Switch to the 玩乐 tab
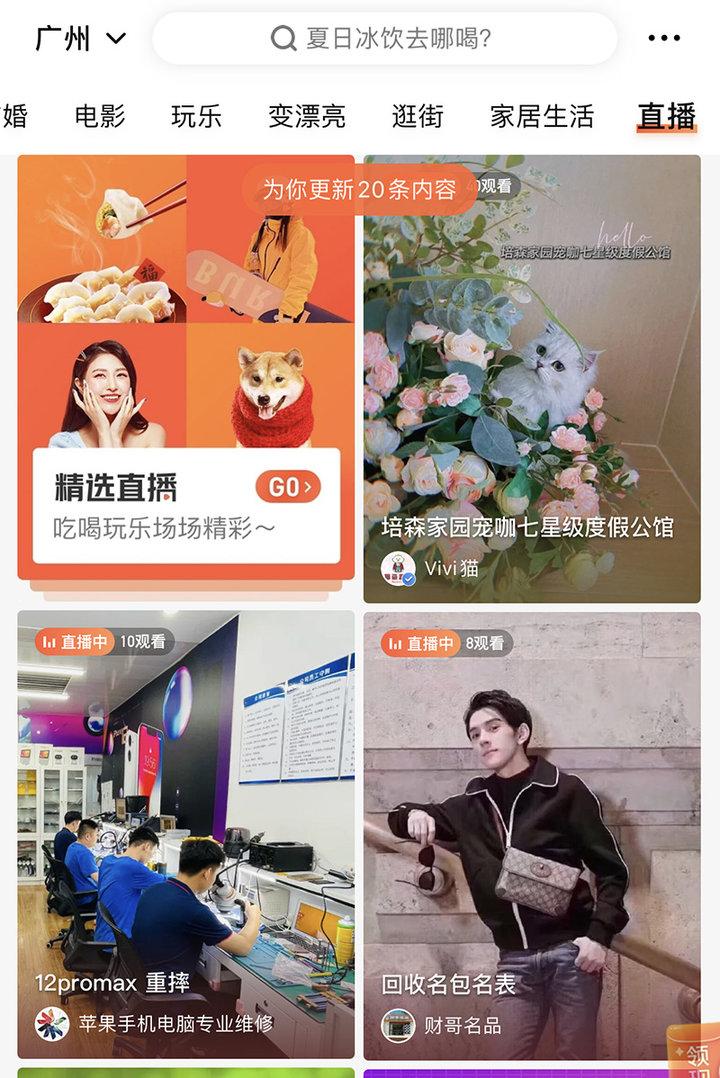Image resolution: width=720 pixels, height=1078 pixels. coord(196,116)
